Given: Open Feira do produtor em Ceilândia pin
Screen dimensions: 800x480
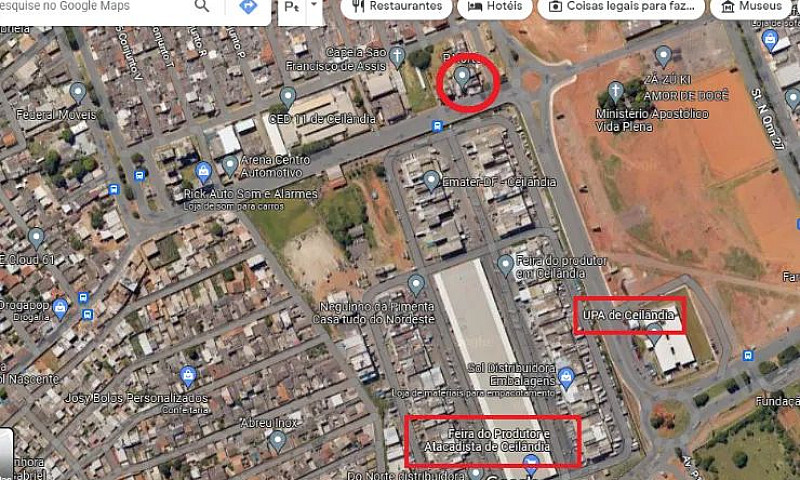Looking at the screenshot, I should [506, 265].
